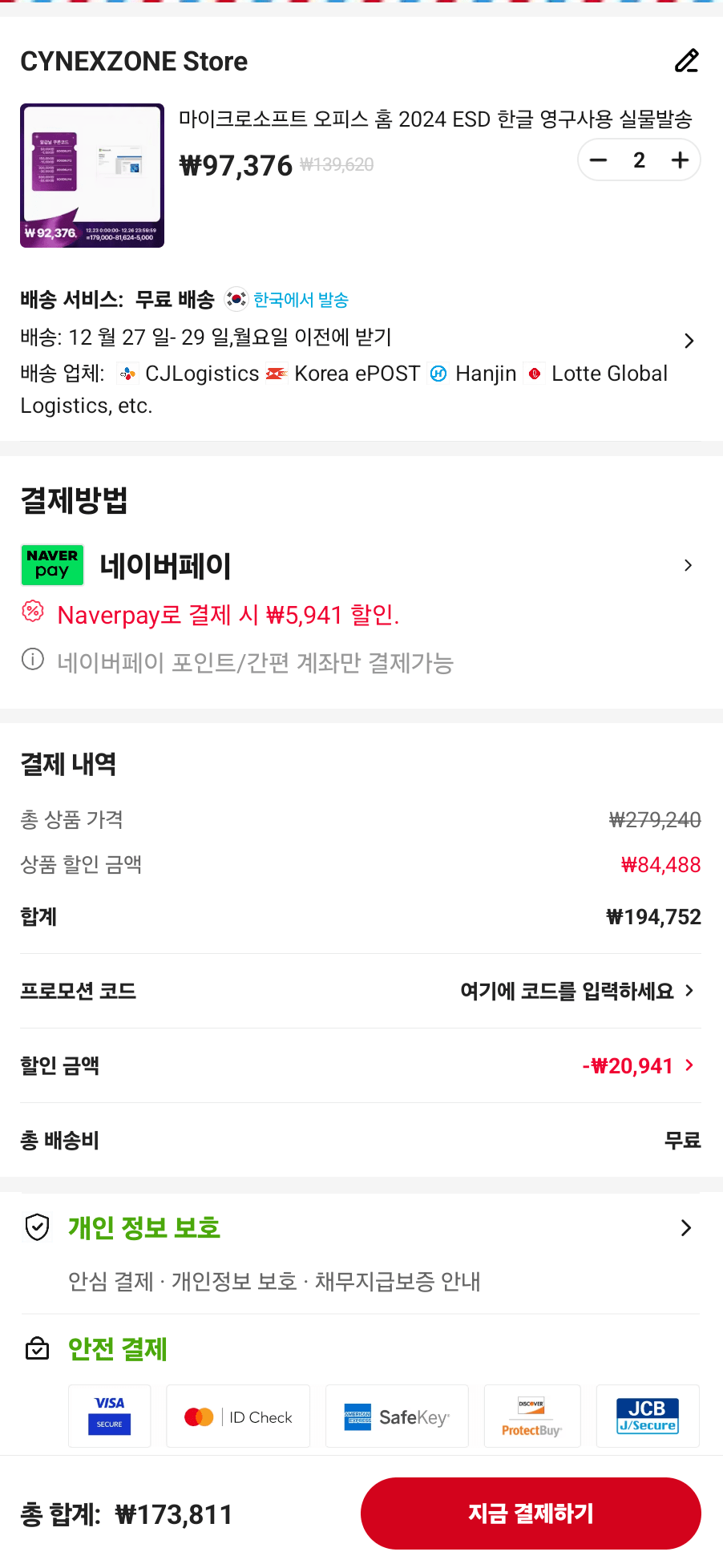
Task: Click the edit pencil icon next to CYNEXZONE Store
Action: 687,61
